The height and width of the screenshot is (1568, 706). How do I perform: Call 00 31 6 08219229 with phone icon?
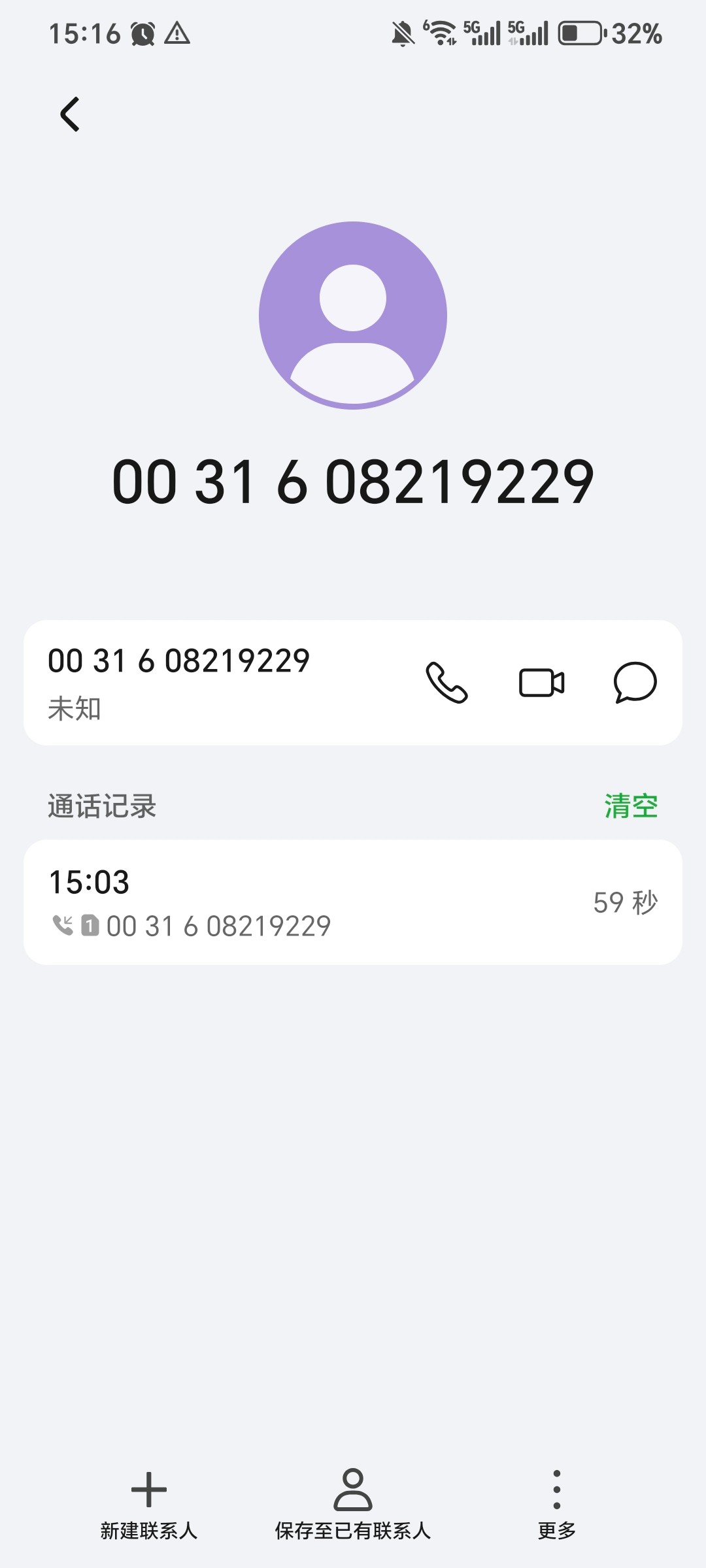(446, 683)
